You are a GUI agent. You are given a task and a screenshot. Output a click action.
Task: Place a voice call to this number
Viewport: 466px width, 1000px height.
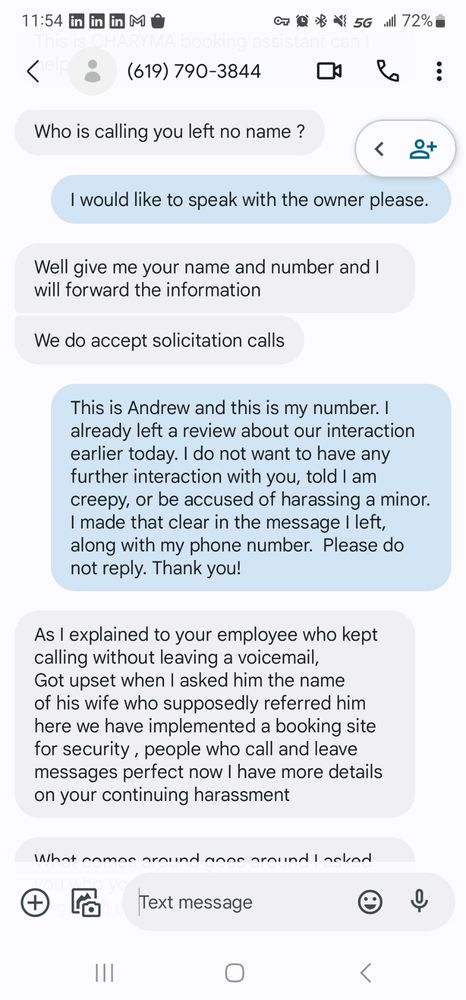point(388,71)
